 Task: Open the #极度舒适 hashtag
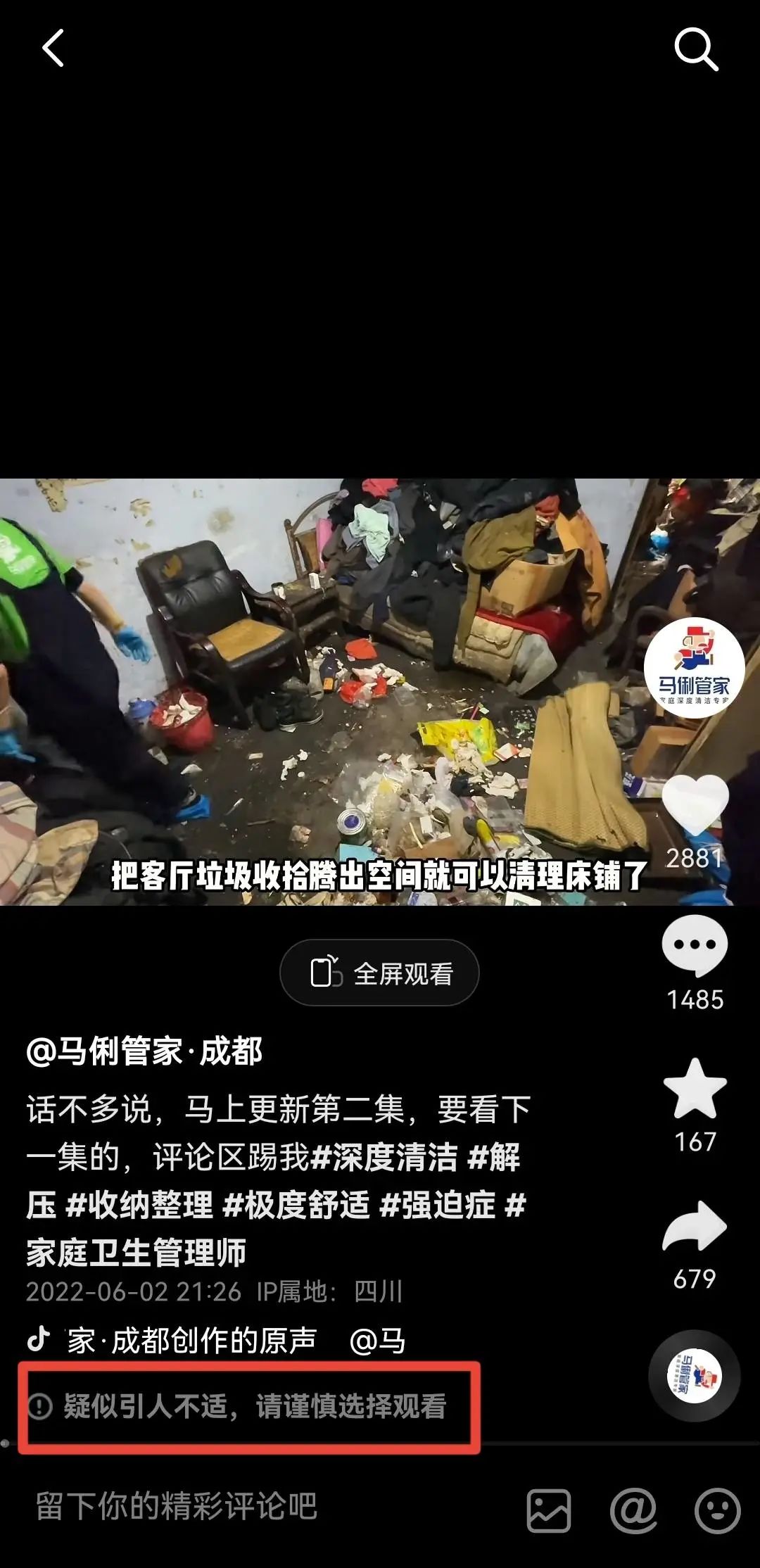[296, 1205]
